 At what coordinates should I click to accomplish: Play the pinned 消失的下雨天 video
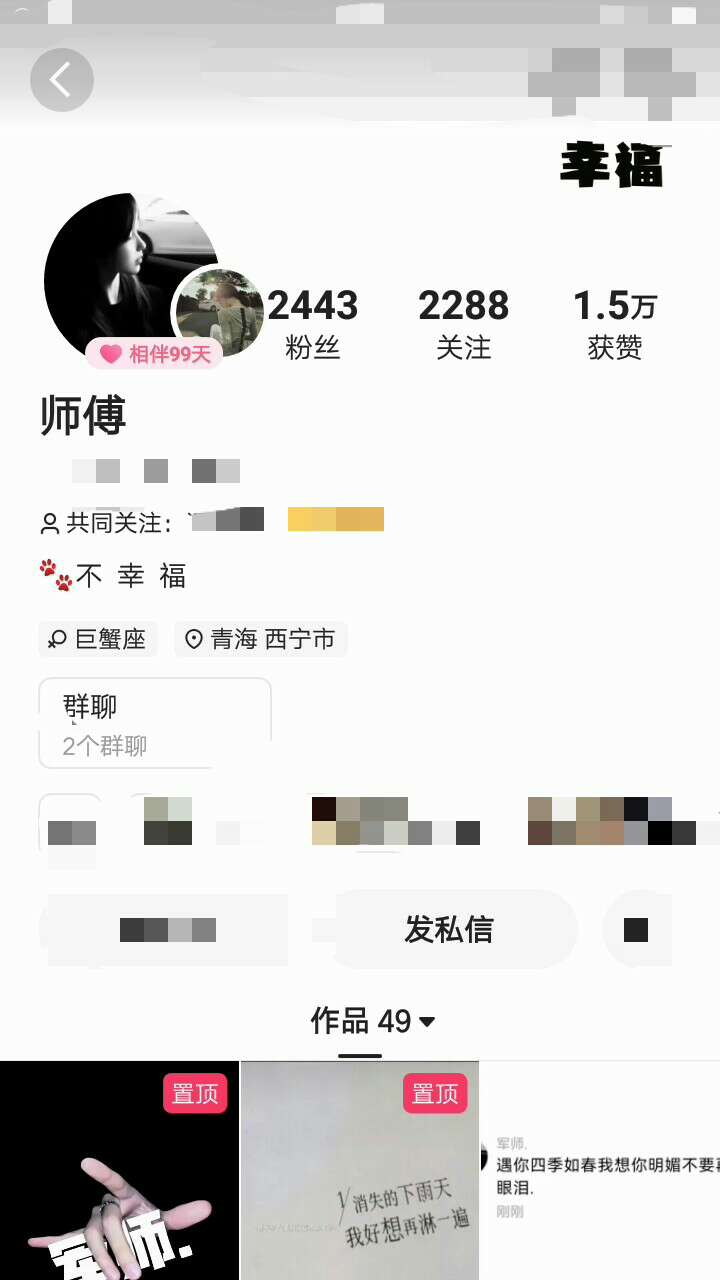[359, 1170]
